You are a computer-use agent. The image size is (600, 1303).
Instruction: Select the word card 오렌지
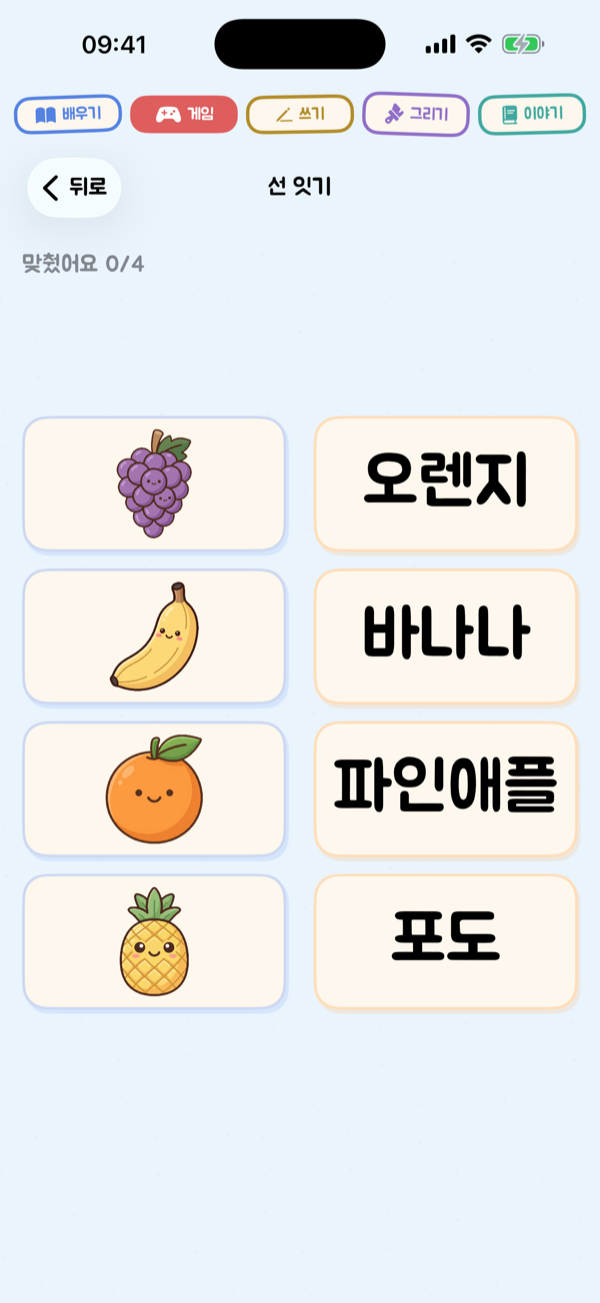pyautogui.click(x=446, y=484)
